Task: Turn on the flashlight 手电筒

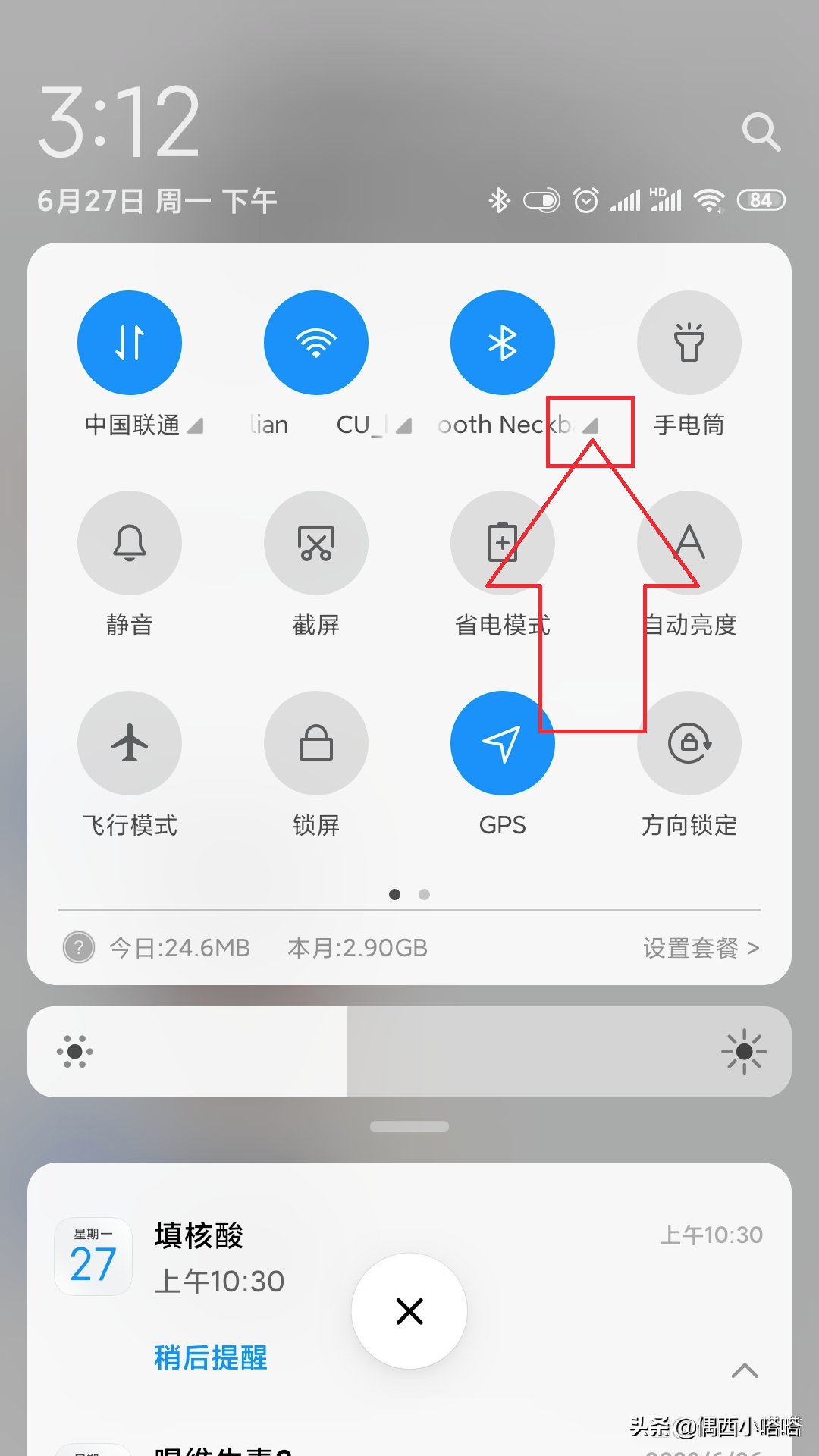Action: coord(689,343)
